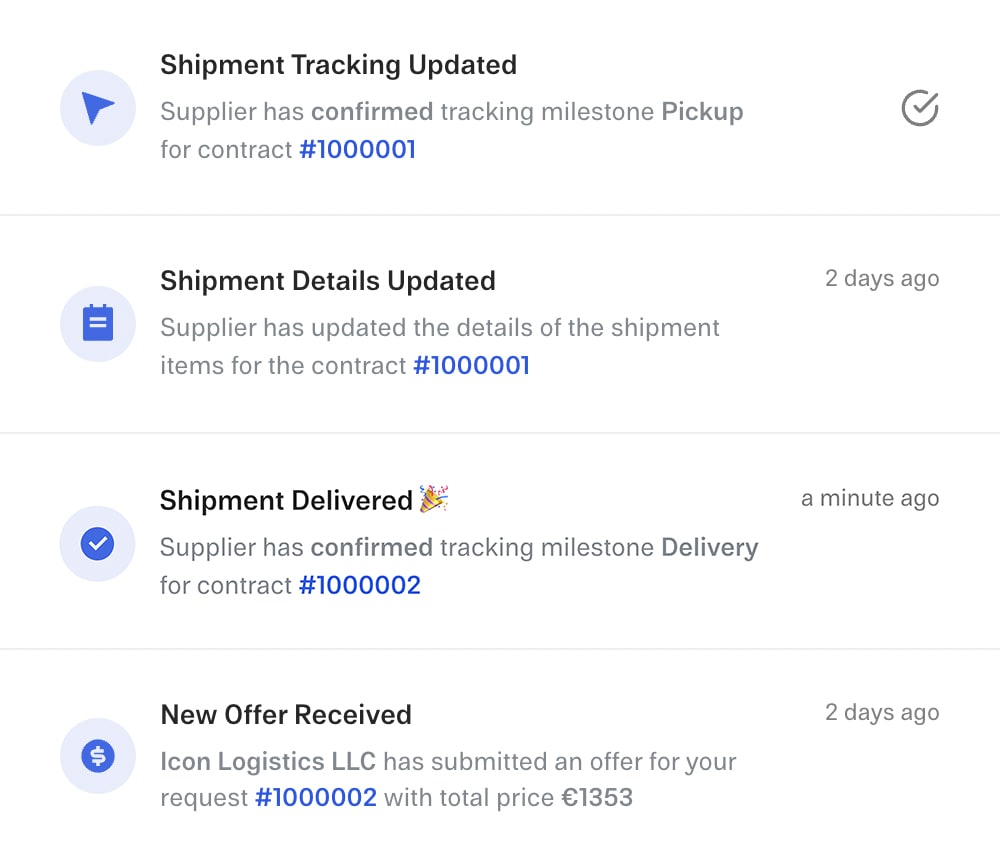Open the Shipment Tracking Updated notification
Screen dimensions: 1000x862
click(338, 66)
